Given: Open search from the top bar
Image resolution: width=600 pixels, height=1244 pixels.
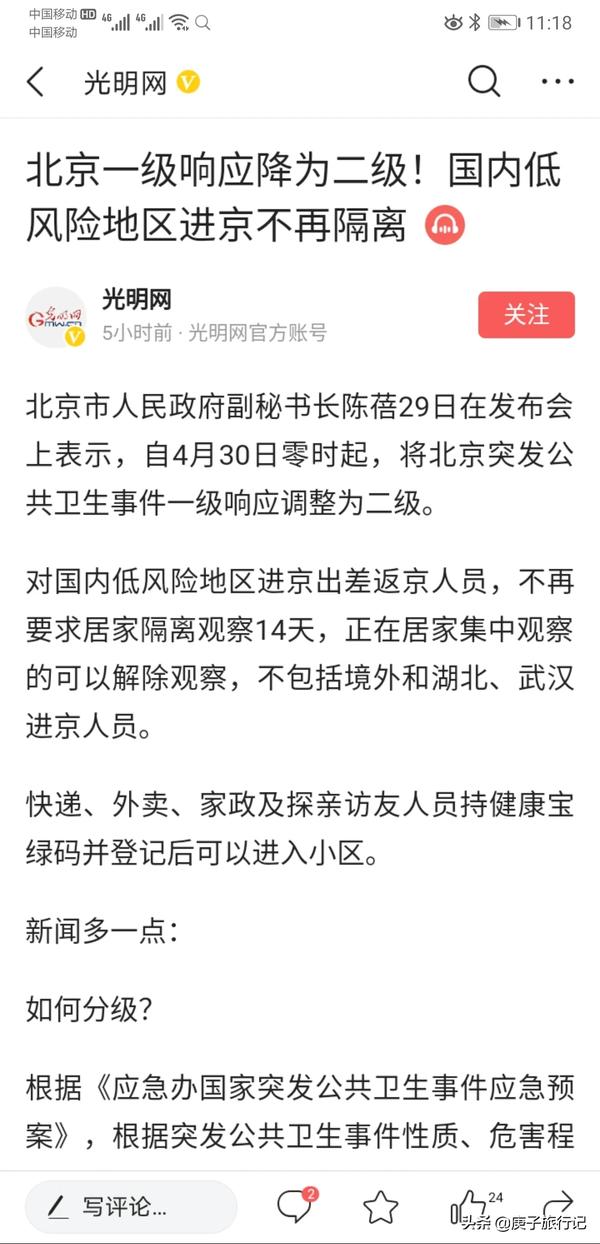Looking at the screenshot, I should tap(484, 82).
